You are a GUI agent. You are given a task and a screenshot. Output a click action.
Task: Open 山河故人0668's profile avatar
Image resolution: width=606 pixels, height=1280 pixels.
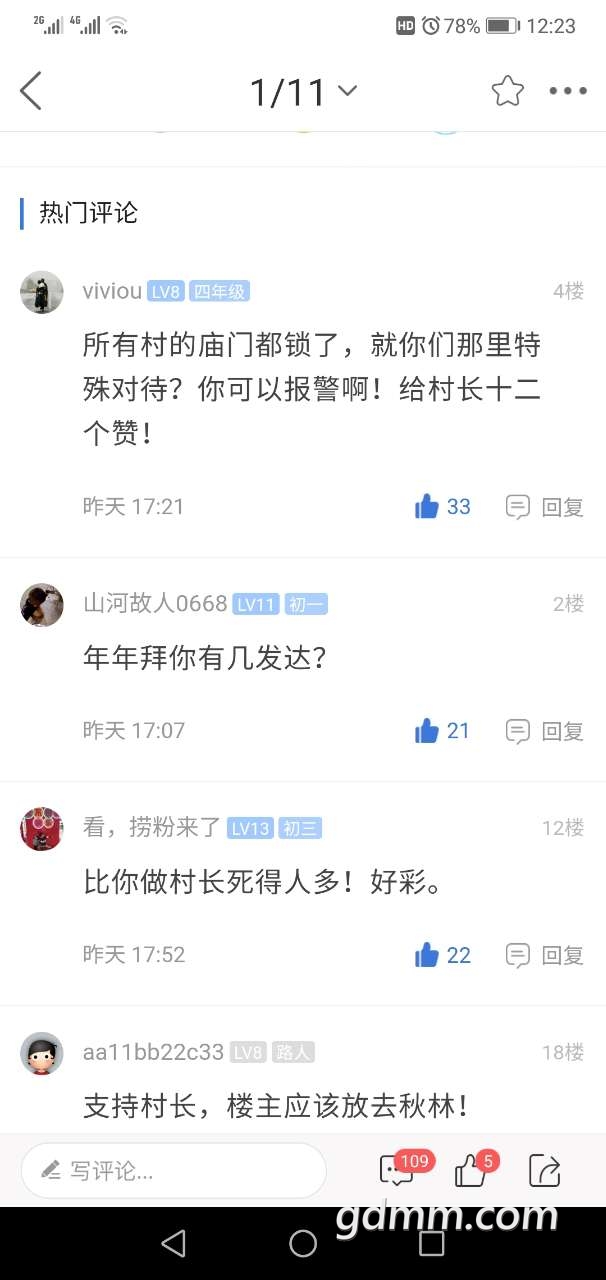point(42,605)
